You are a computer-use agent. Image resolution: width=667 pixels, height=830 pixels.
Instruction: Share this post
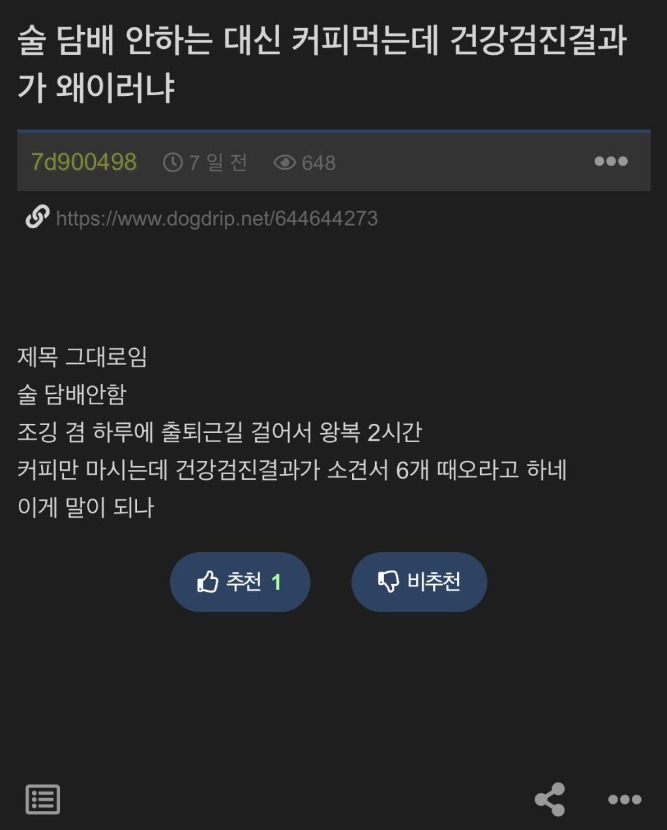tap(550, 799)
